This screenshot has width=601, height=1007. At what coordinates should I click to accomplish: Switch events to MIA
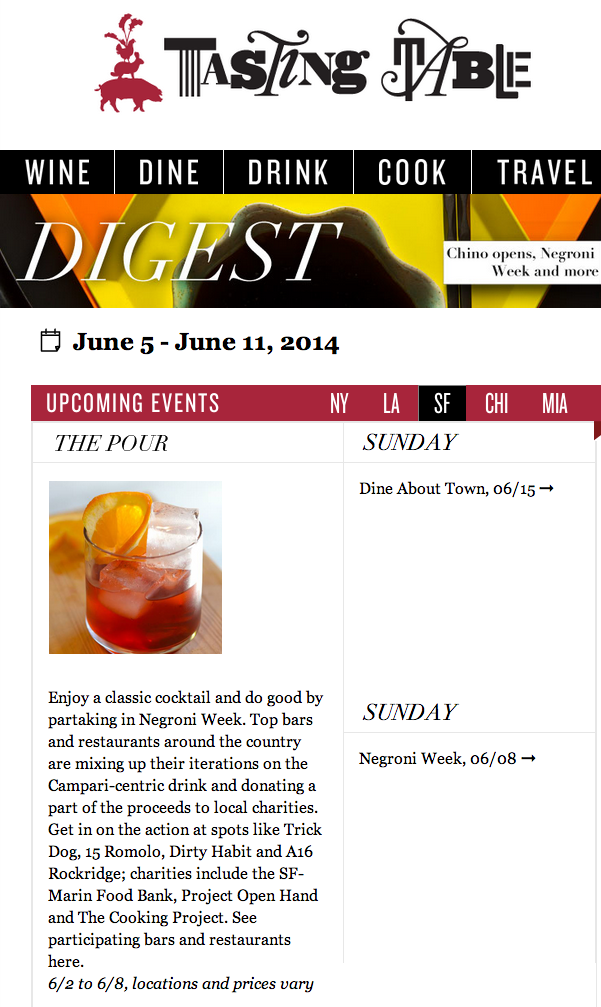click(555, 404)
